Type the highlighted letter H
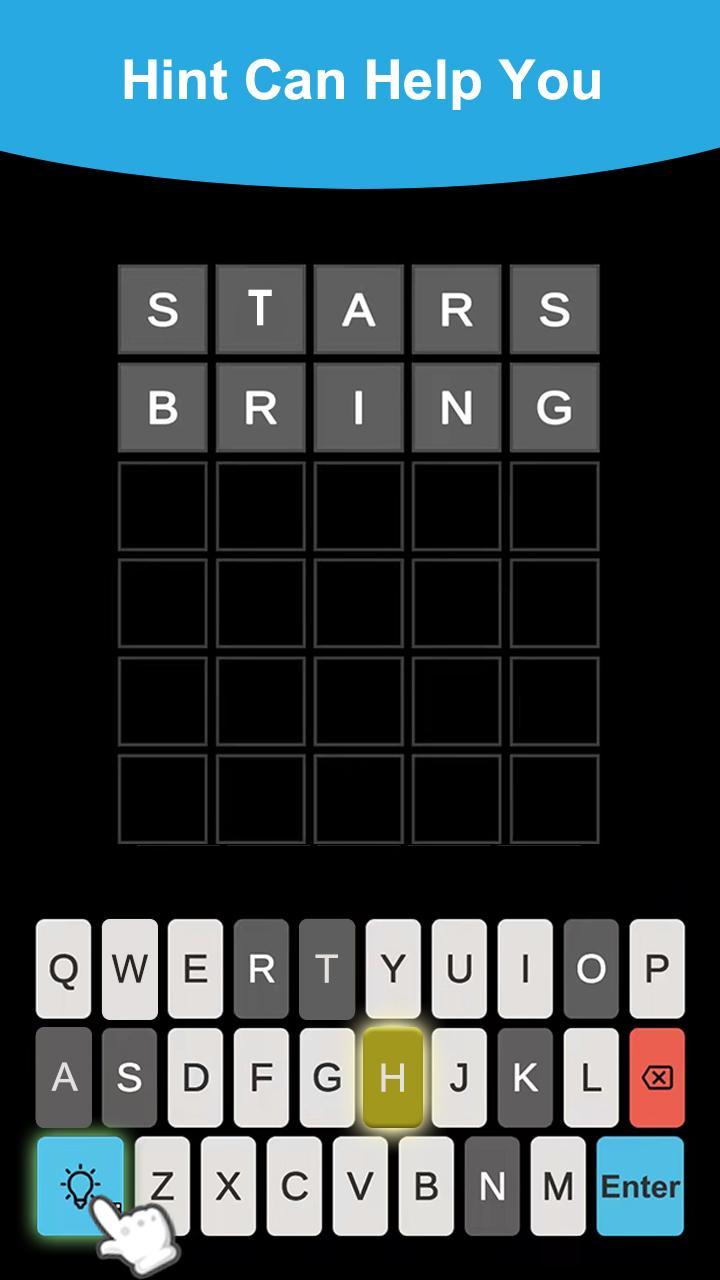The height and width of the screenshot is (1280, 720). pos(393,1077)
